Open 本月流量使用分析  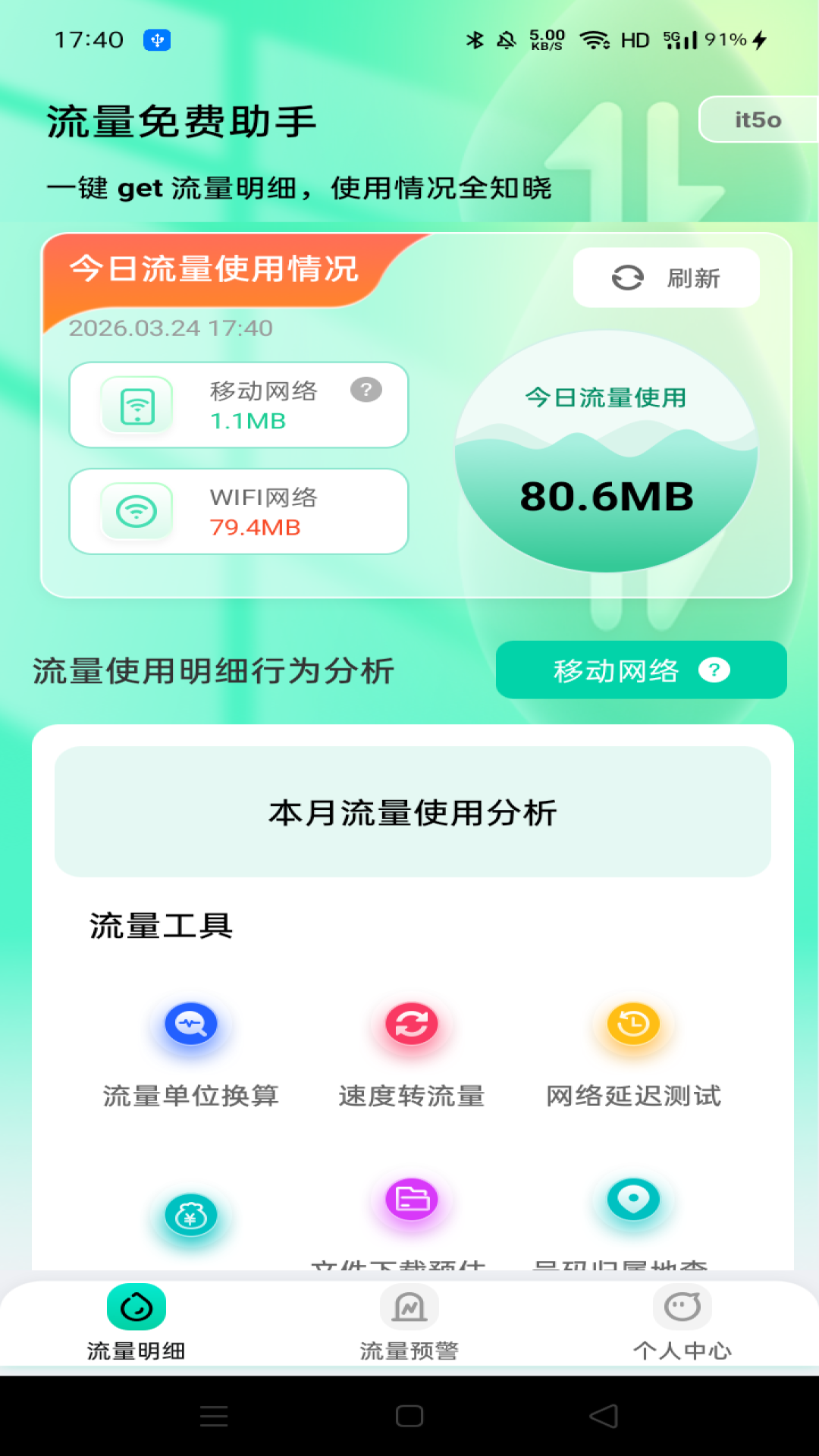point(413,812)
